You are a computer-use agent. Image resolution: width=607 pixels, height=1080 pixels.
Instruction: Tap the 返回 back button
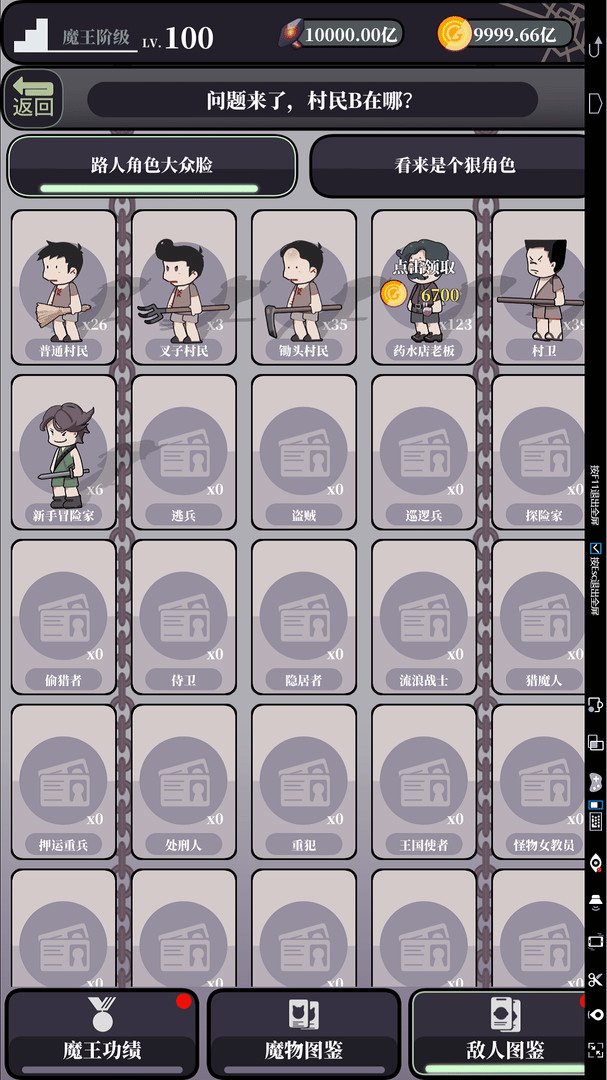(x=33, y=98)
